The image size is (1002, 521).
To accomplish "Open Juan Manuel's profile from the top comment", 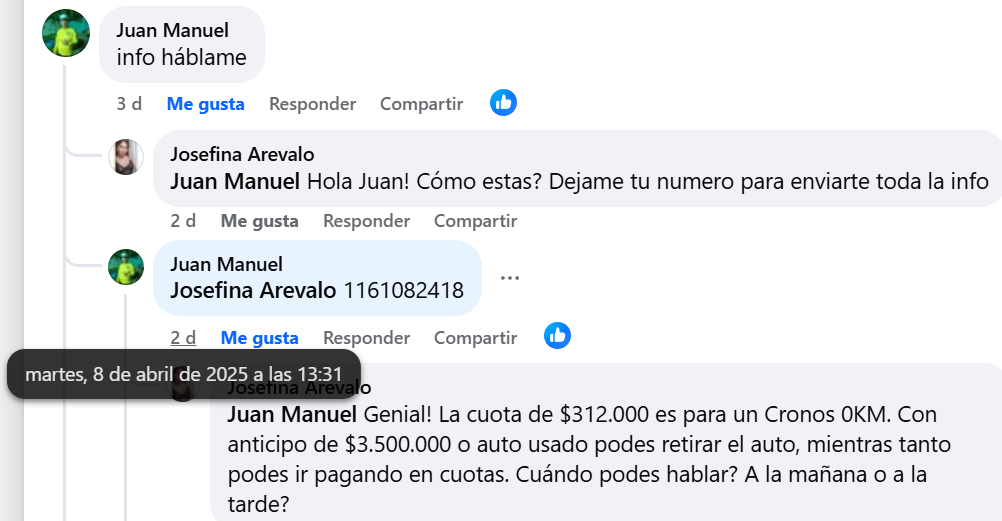I will [172, 31].
